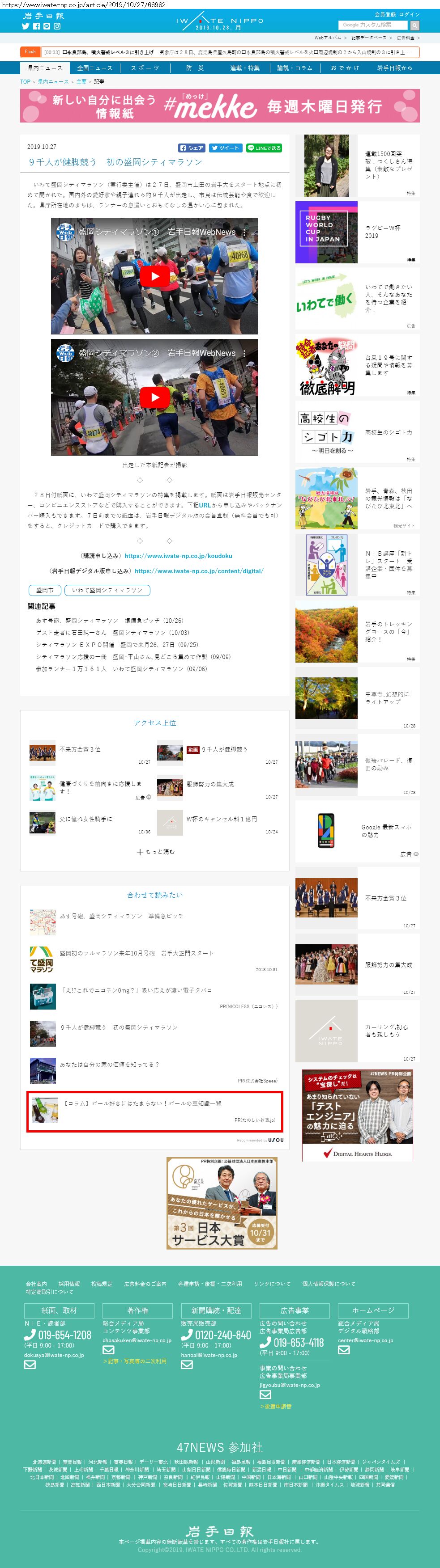The width and height of the screenshot is (440, 1568).
Task: Tweet the article with the ツイート button
Action: click(225, 148)
